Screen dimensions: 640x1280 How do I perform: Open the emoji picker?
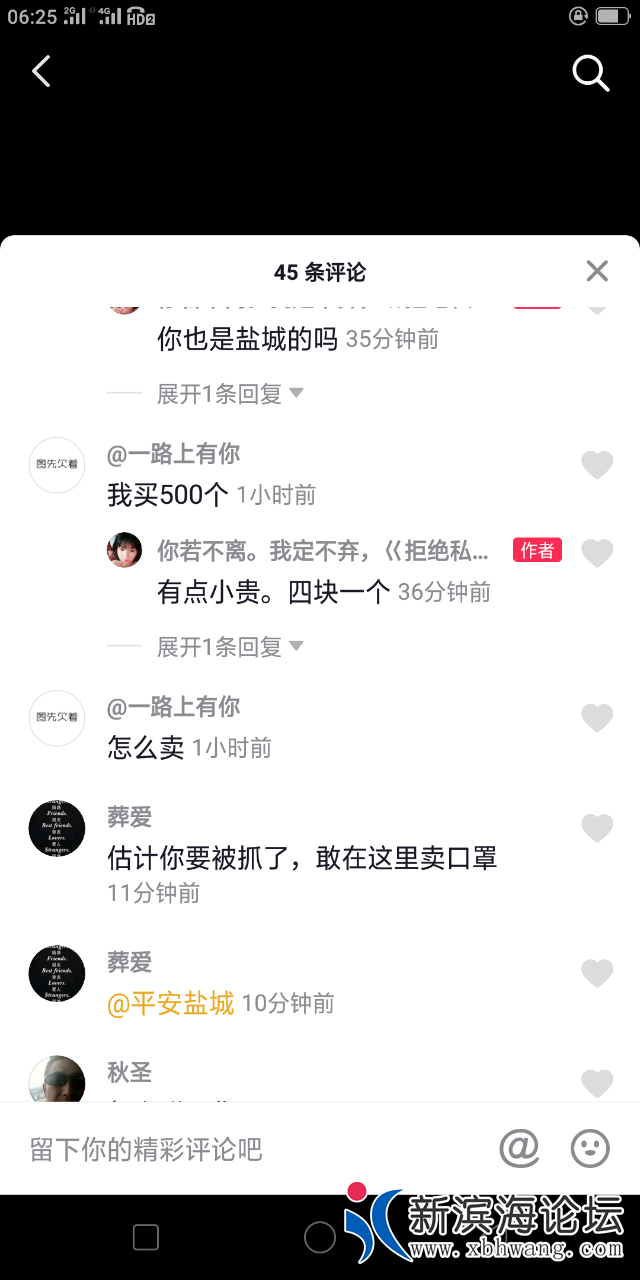point(590,1149)
